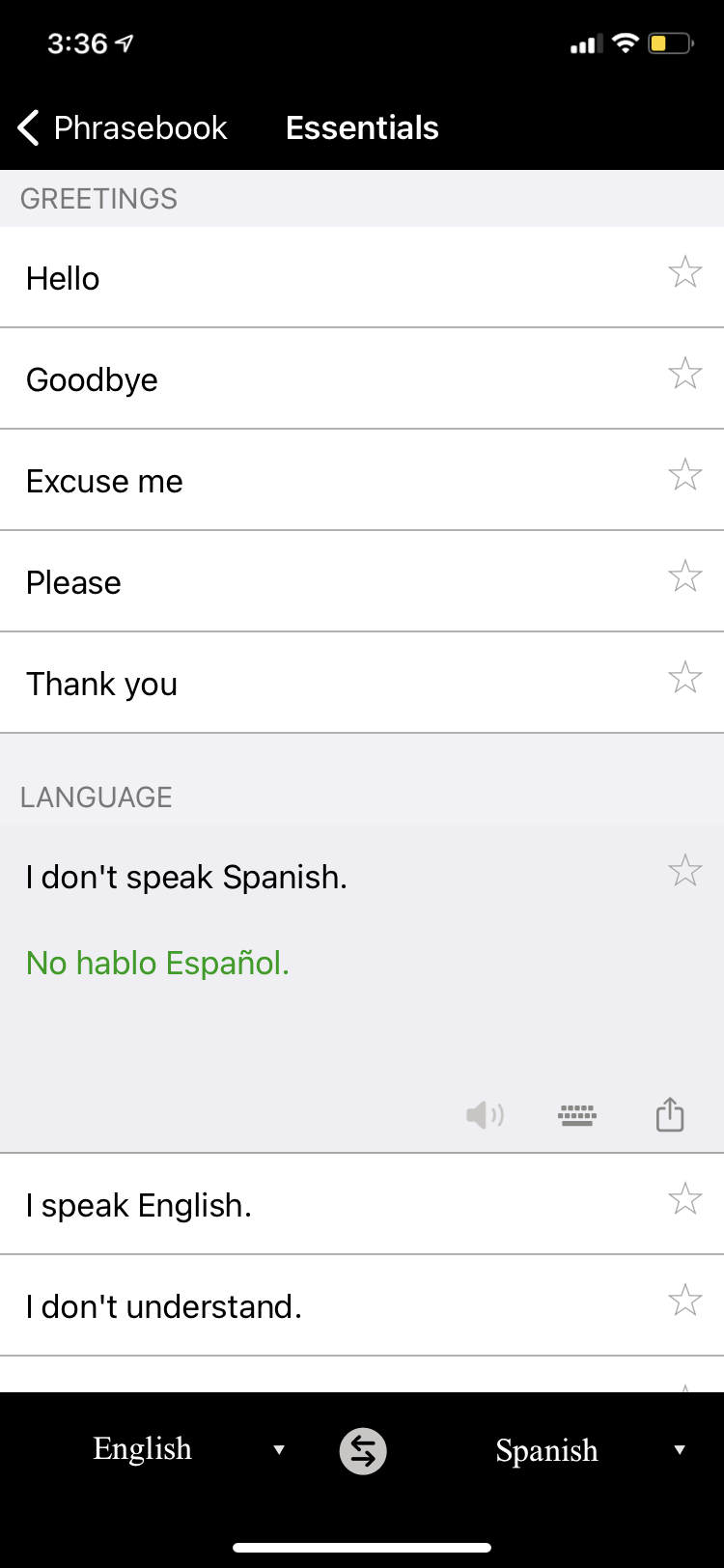Viewport: 724px width, 1568px height.
Task: Open the I speak English phrase
Action: 290,1205
